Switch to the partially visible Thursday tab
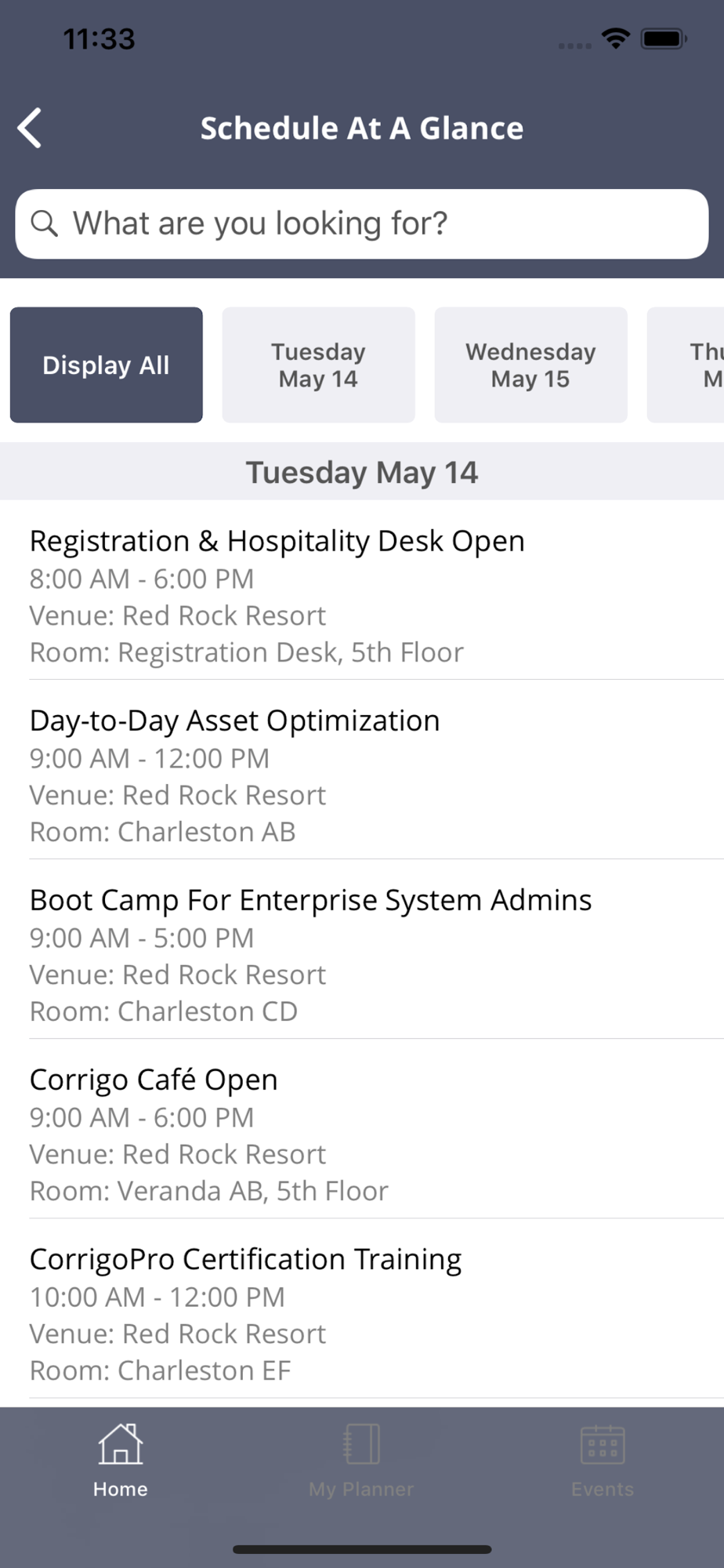This screenshot has width=724, height=1568. (x=686, y=365)
